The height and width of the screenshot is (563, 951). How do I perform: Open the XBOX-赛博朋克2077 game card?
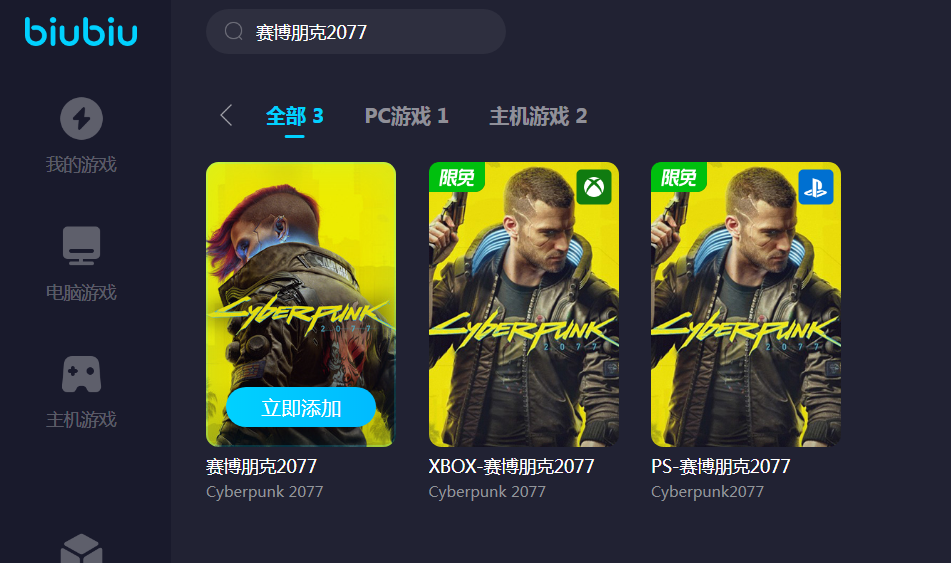click(x=523, y=304)
